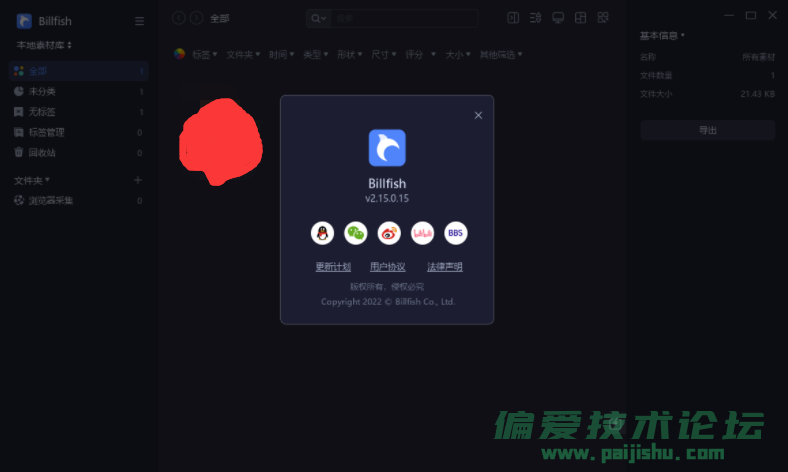
Task: Open the 更新计划 link
Action: (x=333, y=267)
